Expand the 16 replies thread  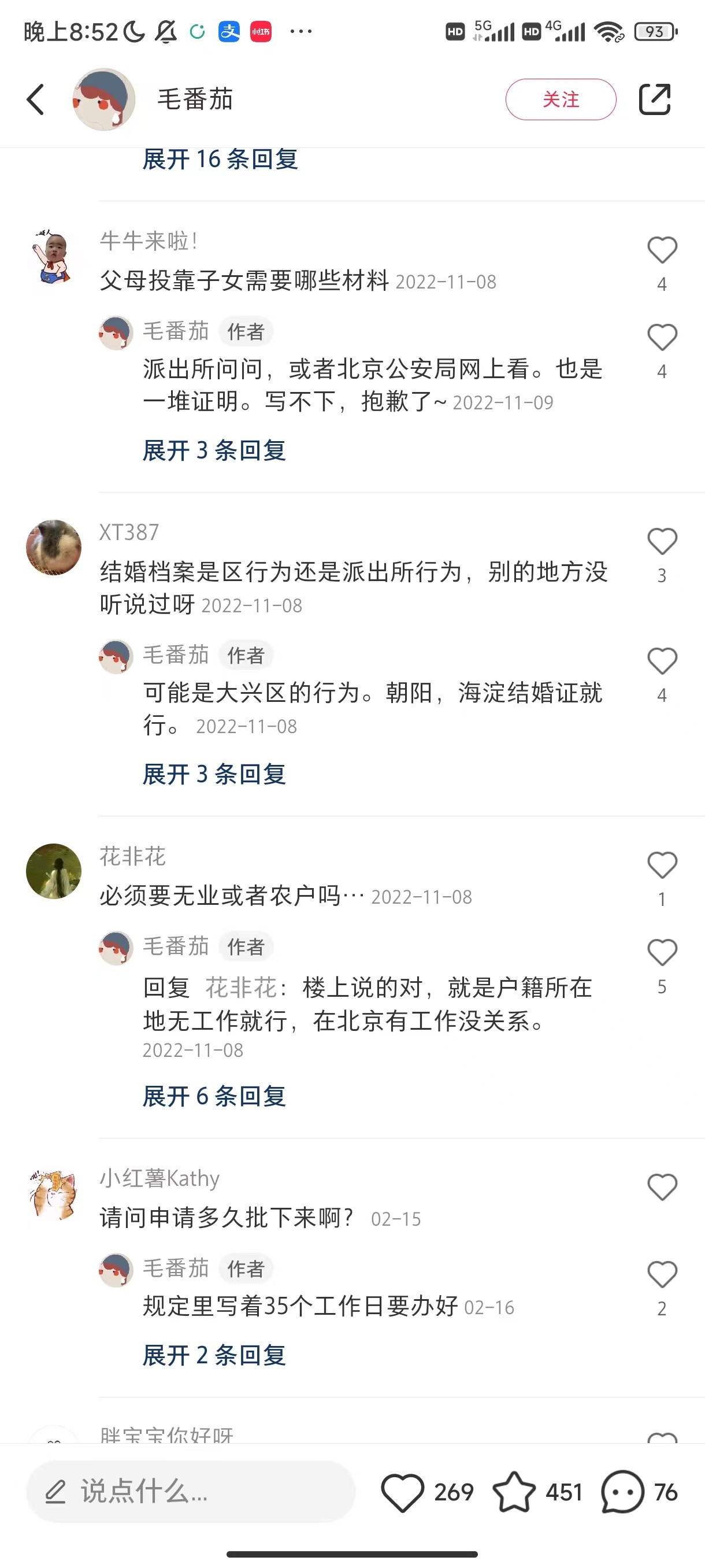coord(220,160)
